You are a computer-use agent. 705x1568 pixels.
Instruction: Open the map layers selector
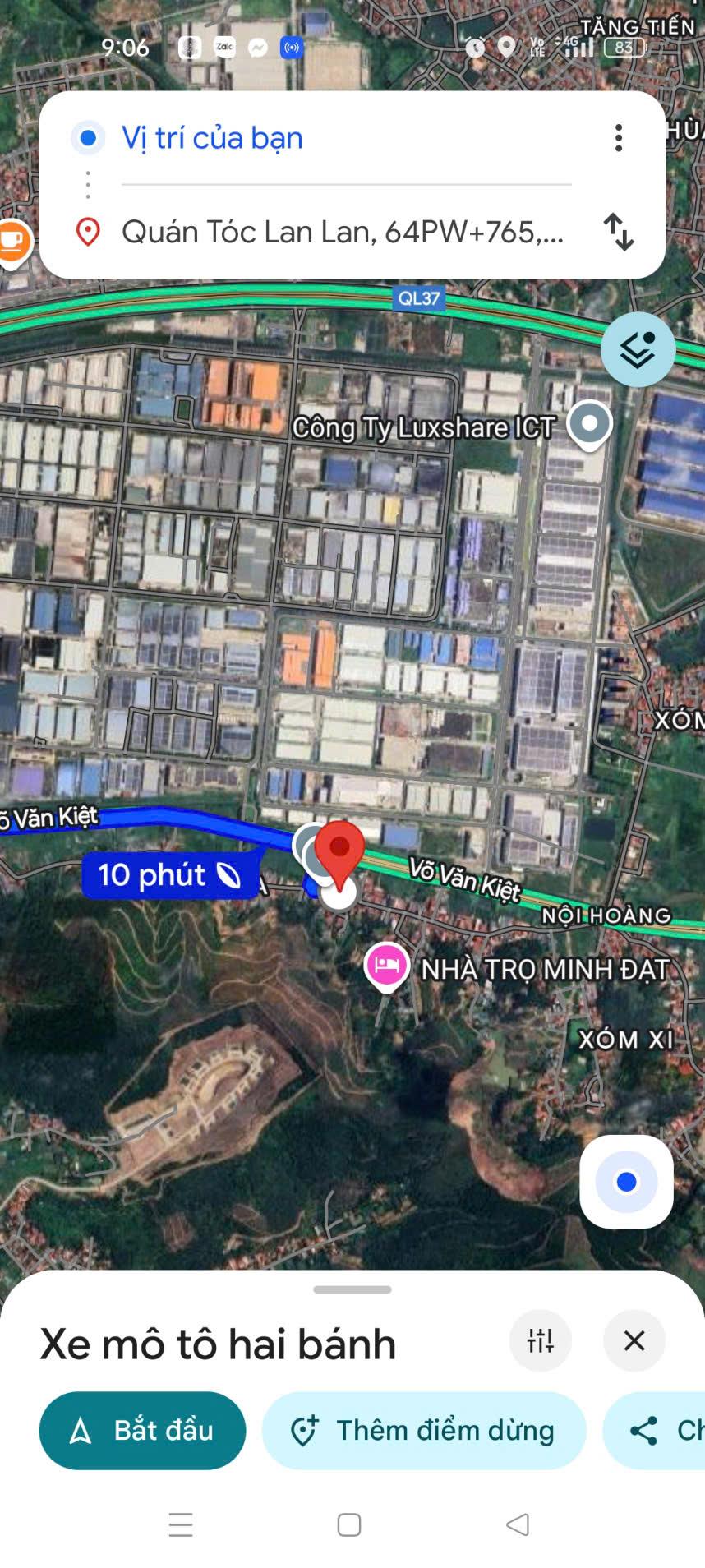[638, 350]
